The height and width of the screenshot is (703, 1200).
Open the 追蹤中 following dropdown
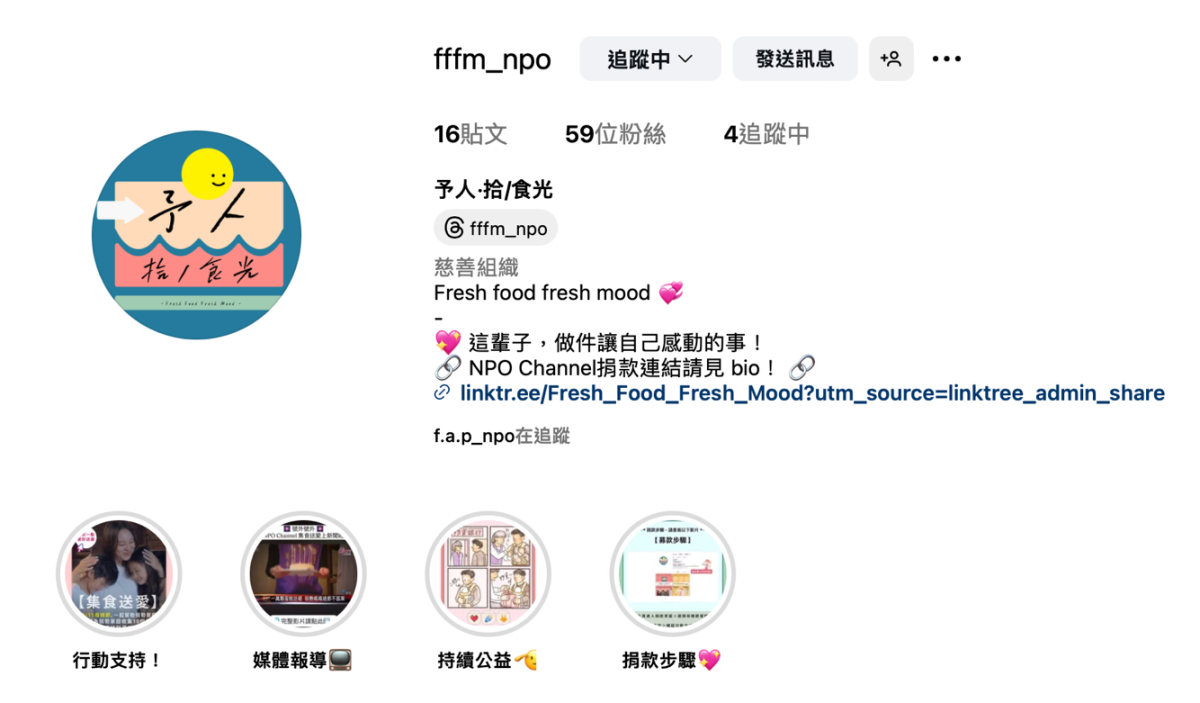pyautogui.click(x=650, y=59)
